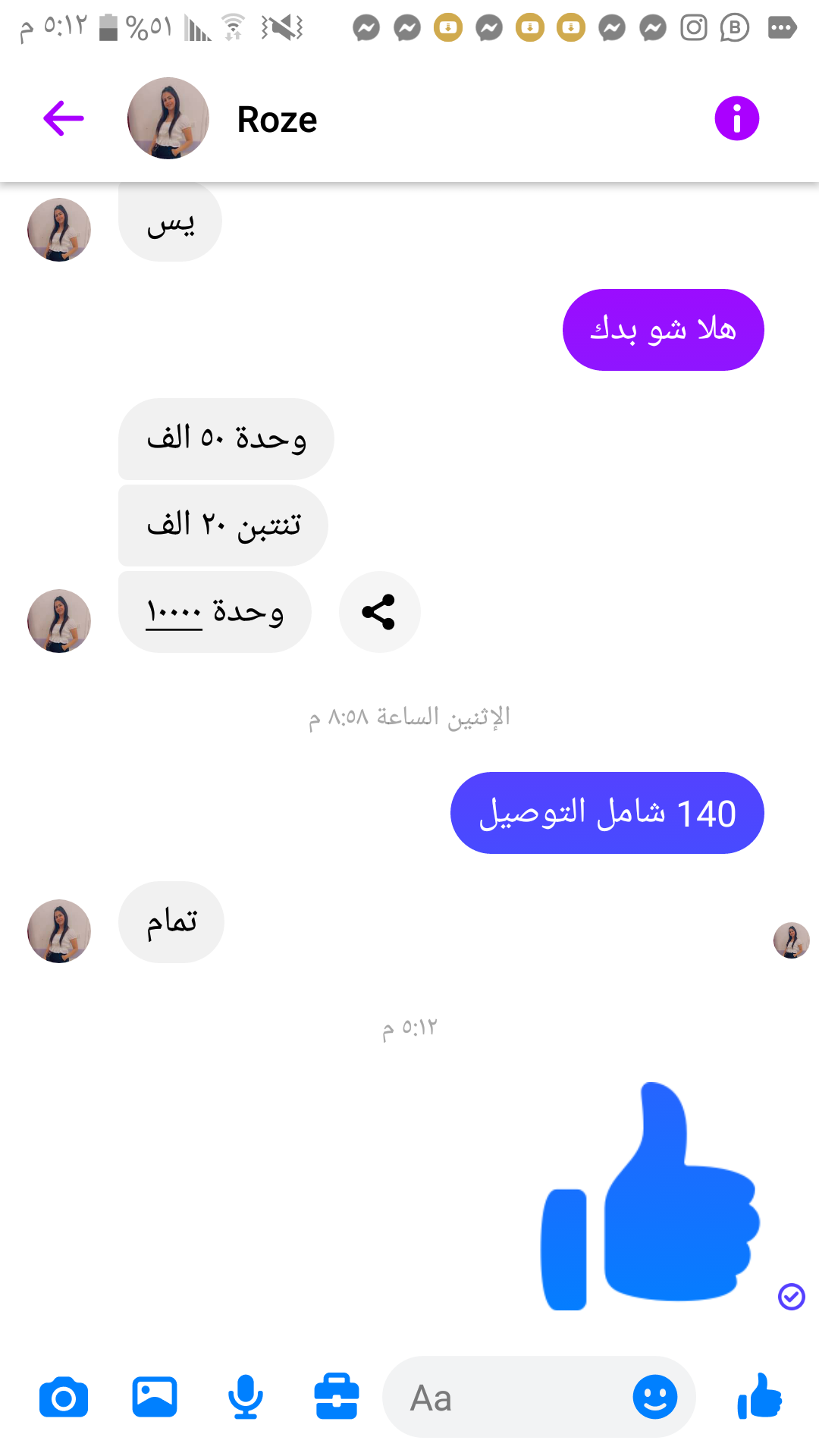Open conversation info for Roze
Viewport: 819px width, 1456px height.
[736, 119]
